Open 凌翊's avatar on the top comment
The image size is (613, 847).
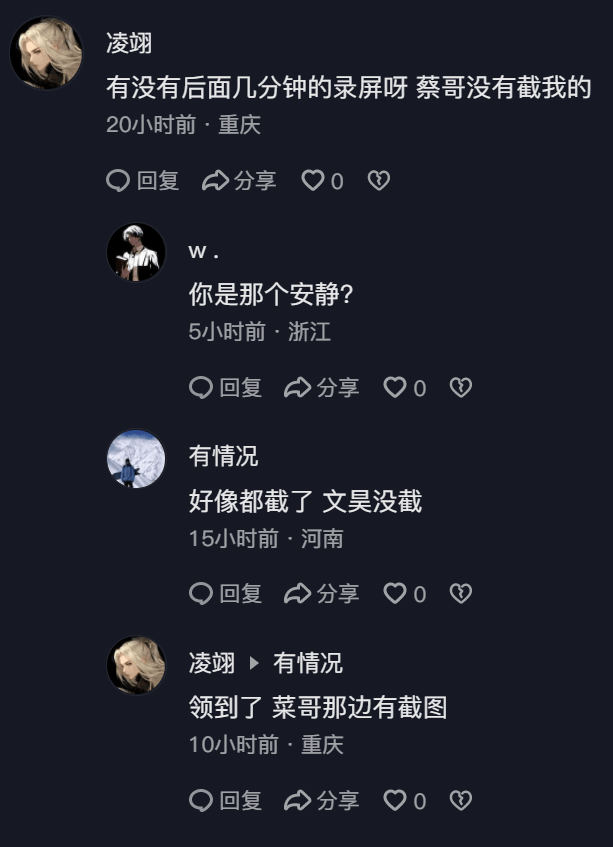tap(46, 53)
